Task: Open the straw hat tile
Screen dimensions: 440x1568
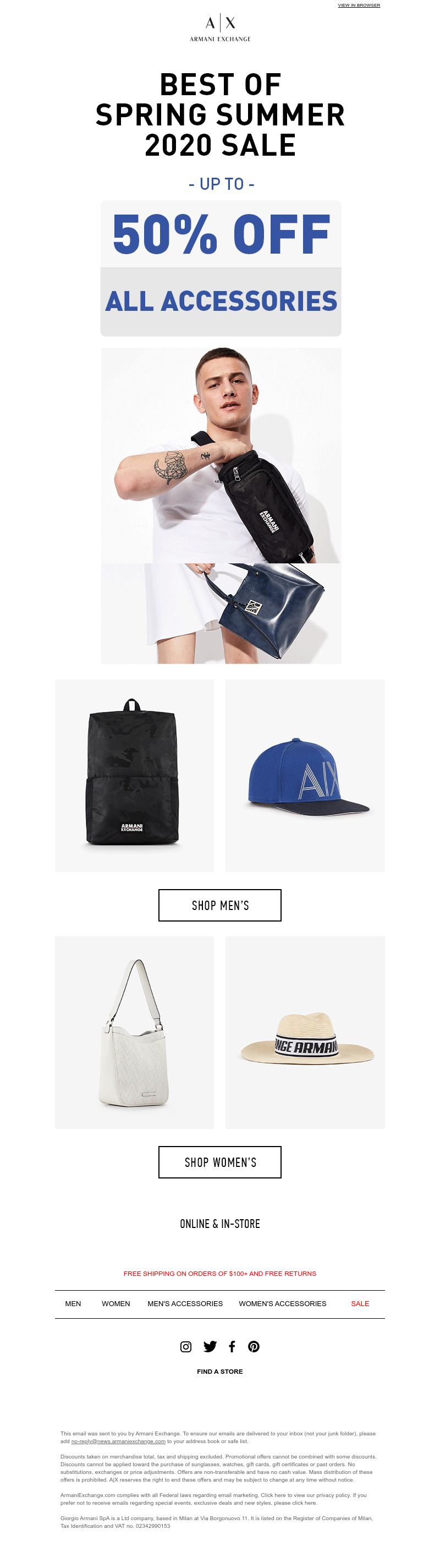Action: click(305, 1032)
